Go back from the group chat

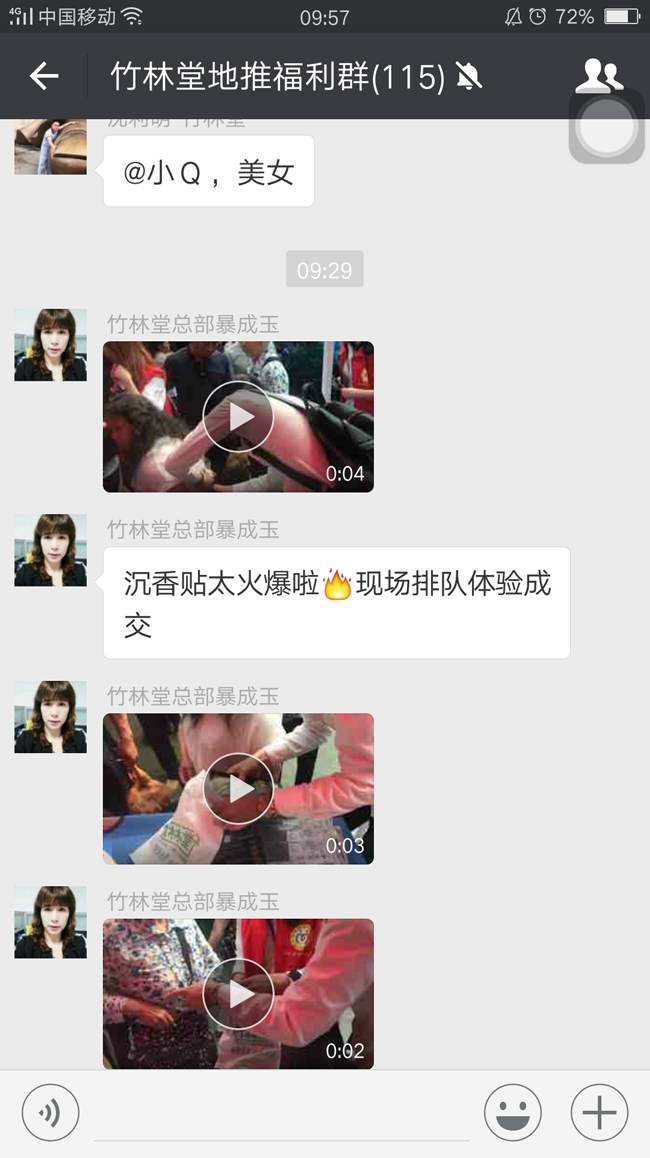tap(44, 76)
